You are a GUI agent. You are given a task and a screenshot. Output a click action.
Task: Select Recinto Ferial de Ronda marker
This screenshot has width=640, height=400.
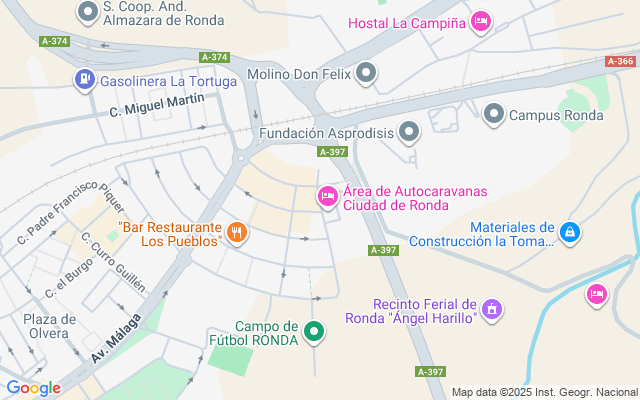click(x=491, y=311)
